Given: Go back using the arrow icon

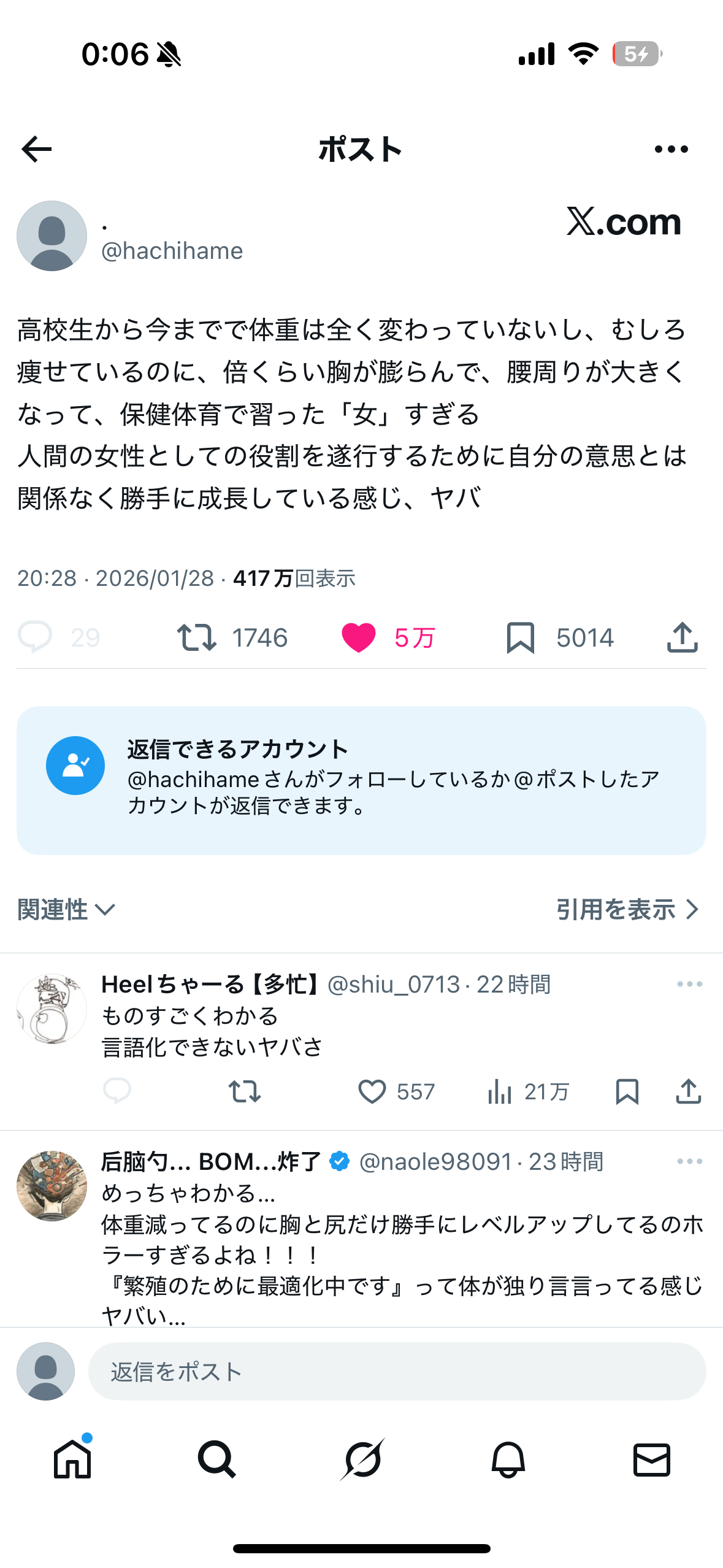Looking at the screenshot, I should pyautogui.click(x=37, y=149).
